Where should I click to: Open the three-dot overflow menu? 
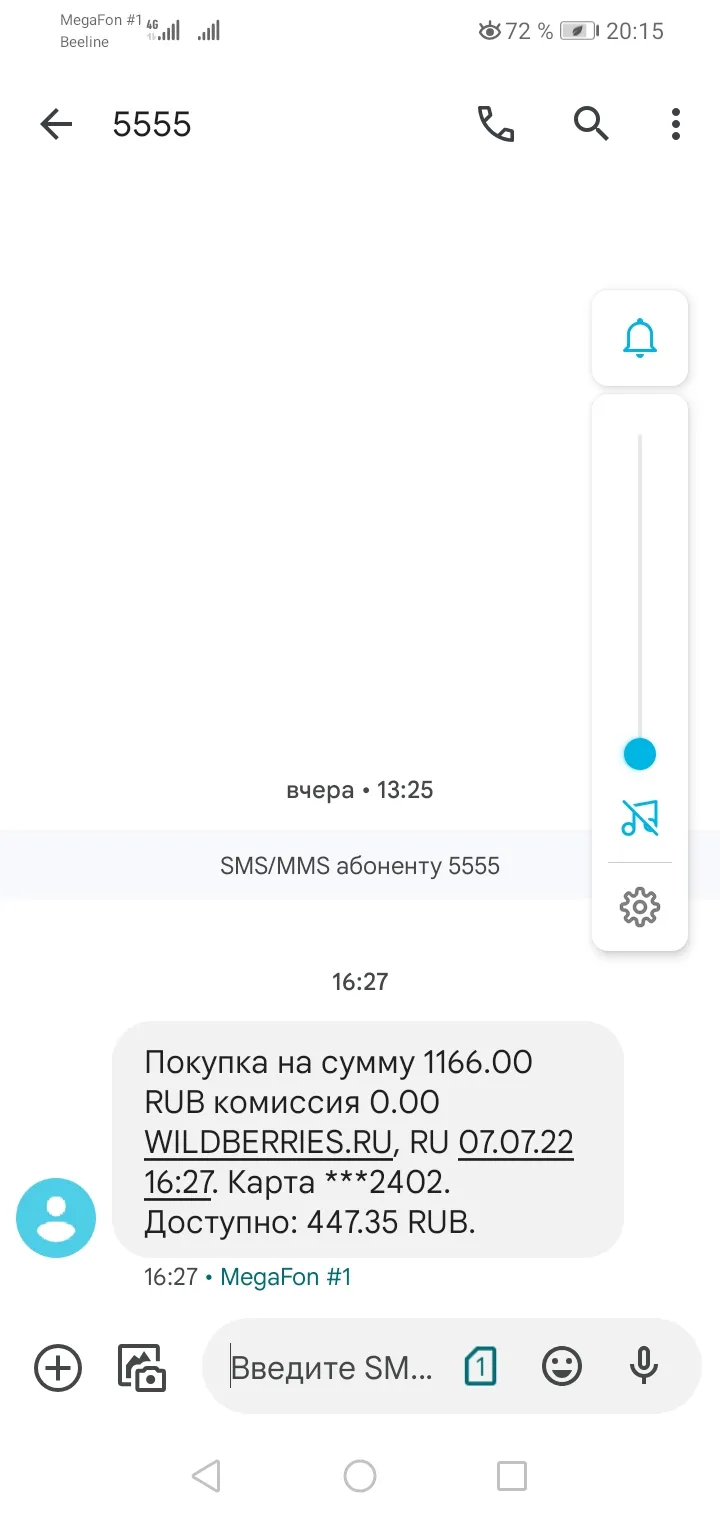[x=676, y=124]
